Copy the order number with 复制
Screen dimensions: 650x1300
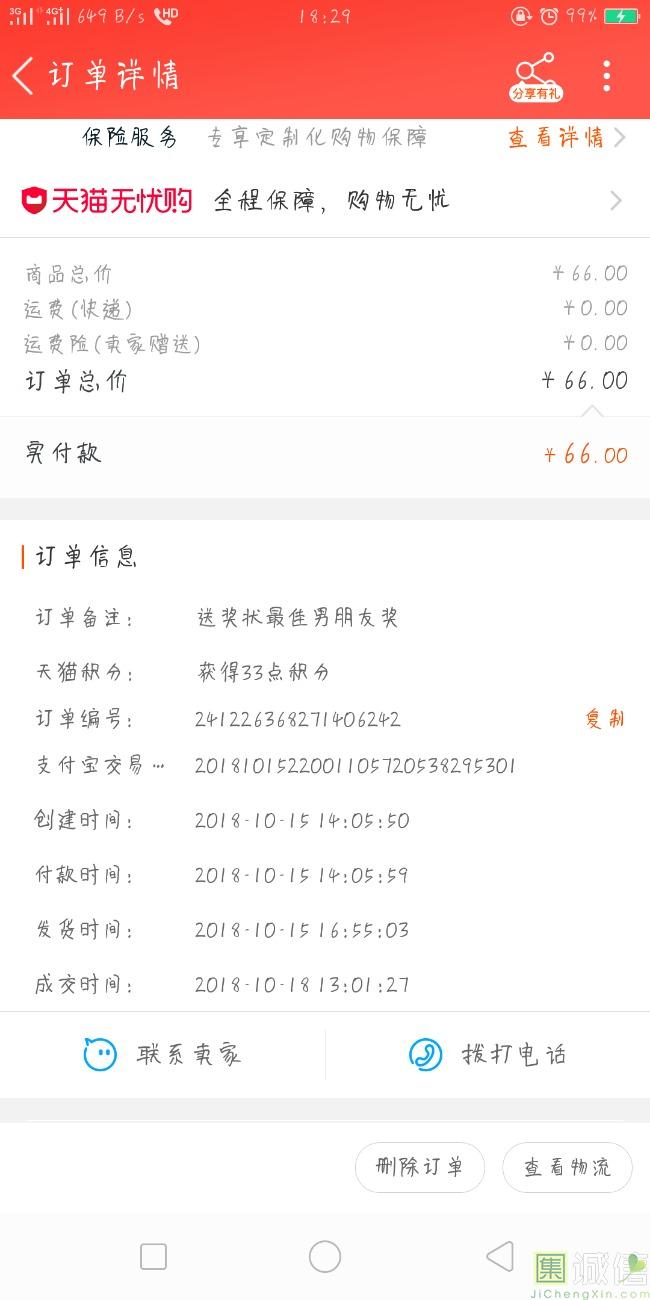[x=605, y=719]
